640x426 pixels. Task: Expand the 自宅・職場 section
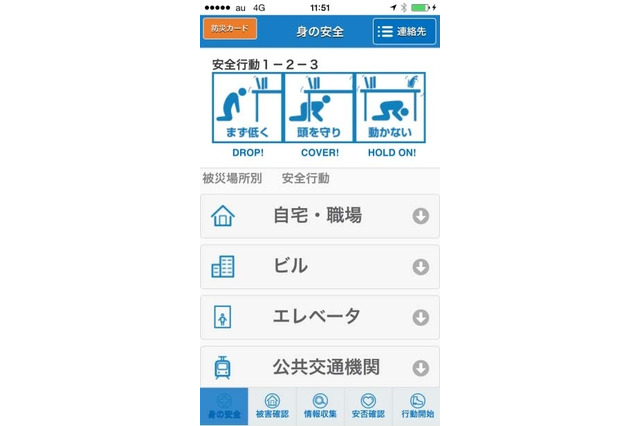319,216
